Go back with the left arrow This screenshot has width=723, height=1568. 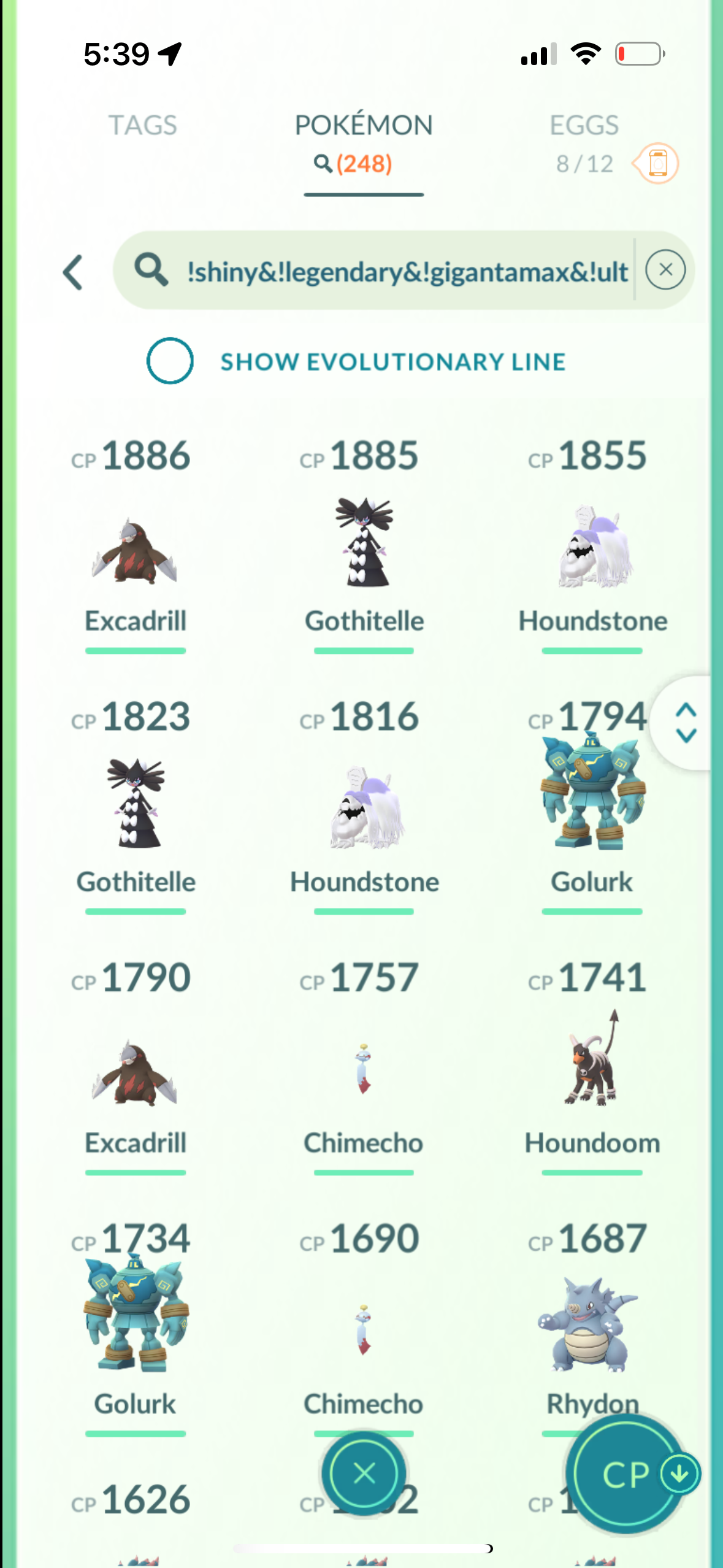(73, 272)
